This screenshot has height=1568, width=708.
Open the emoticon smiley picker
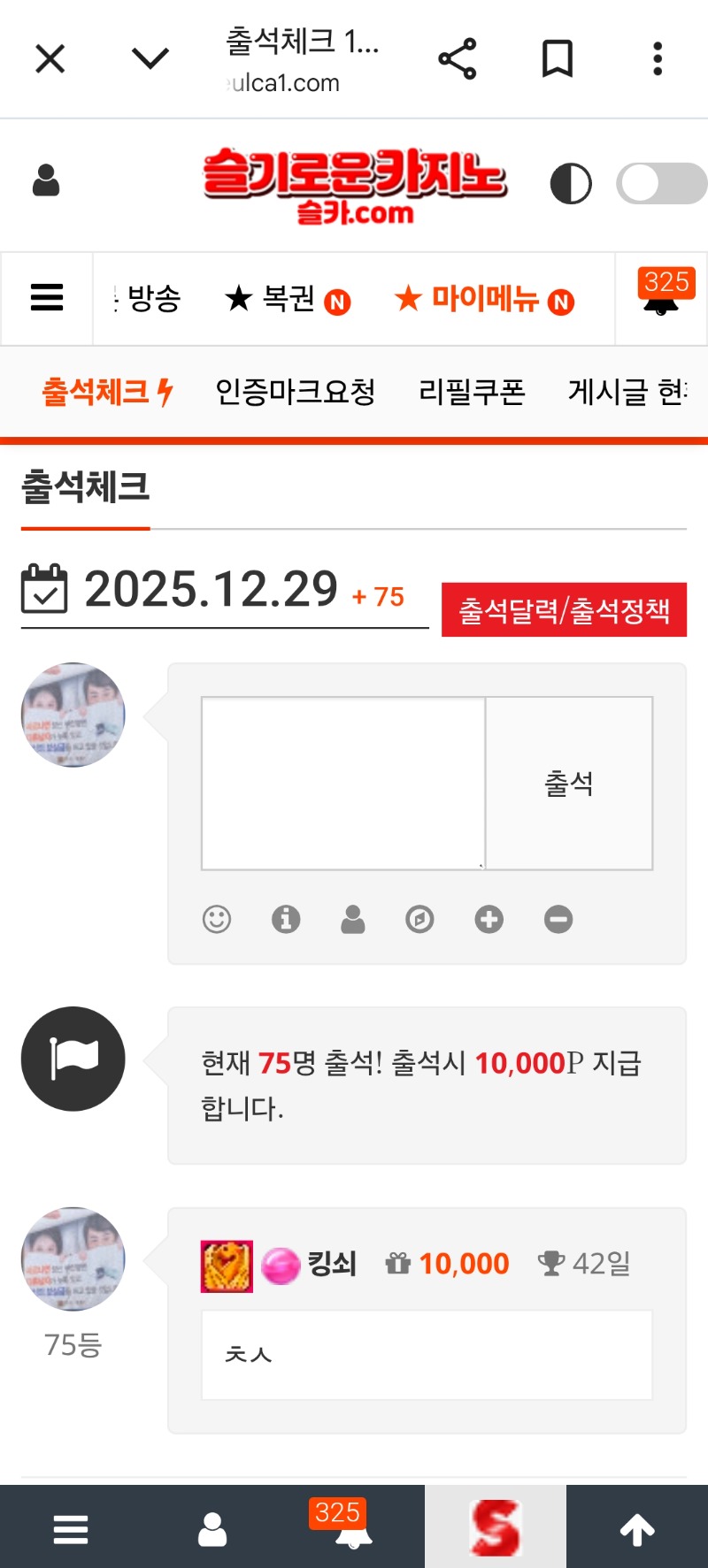click(x=217, y=920)
